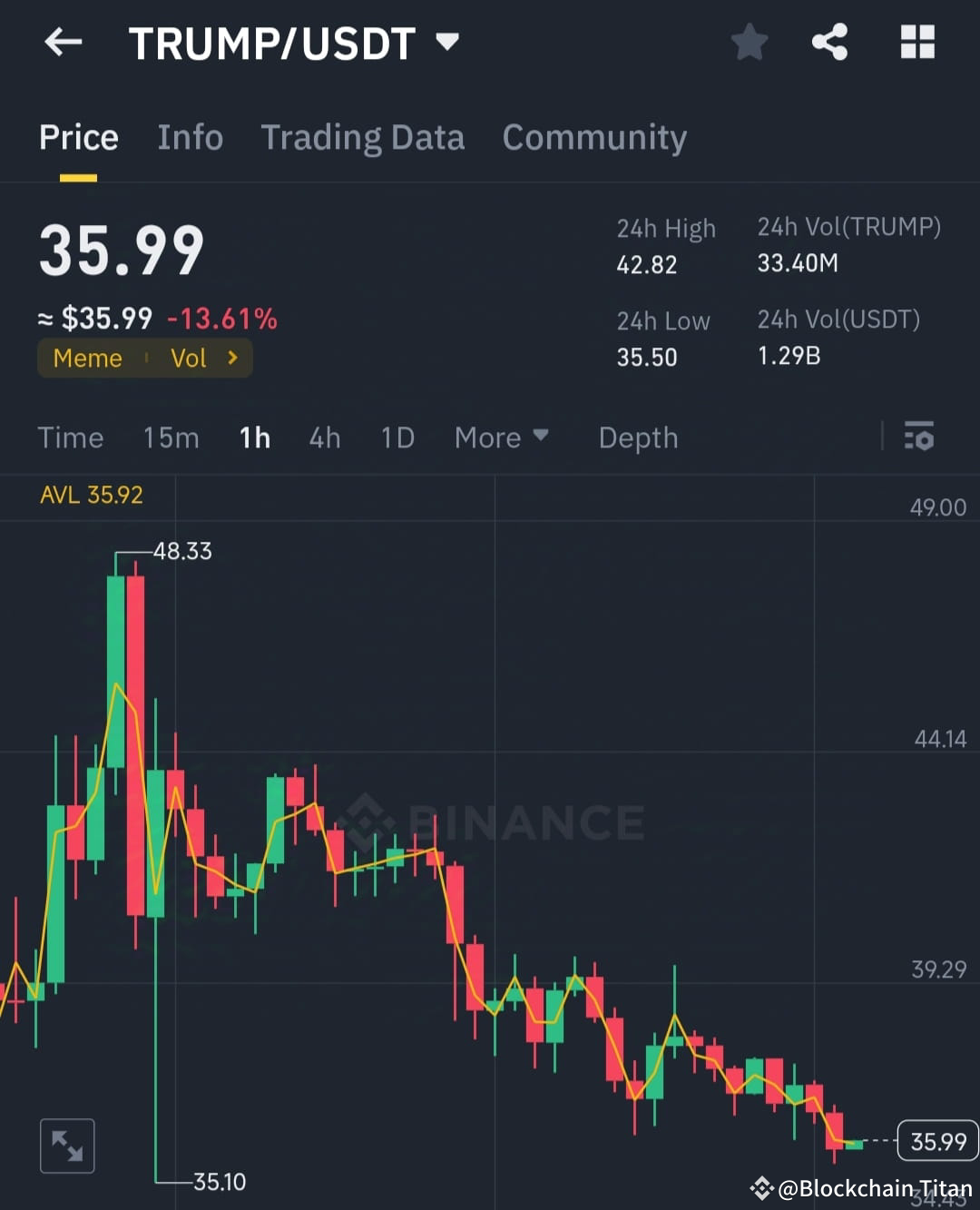Image resolution: width=980 pixels, height=1210 pixels.
Task: Switch to the Info tab
Action: 191,137
